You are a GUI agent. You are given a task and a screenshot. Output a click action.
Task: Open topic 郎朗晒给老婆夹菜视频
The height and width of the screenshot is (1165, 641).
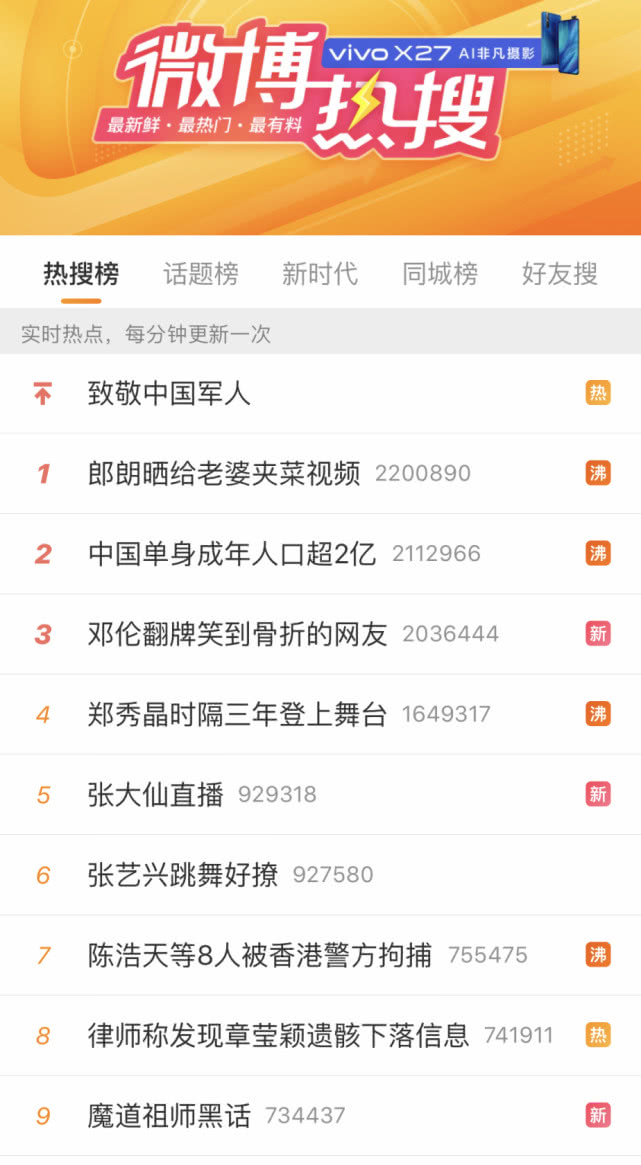click(x=224, y=474)
